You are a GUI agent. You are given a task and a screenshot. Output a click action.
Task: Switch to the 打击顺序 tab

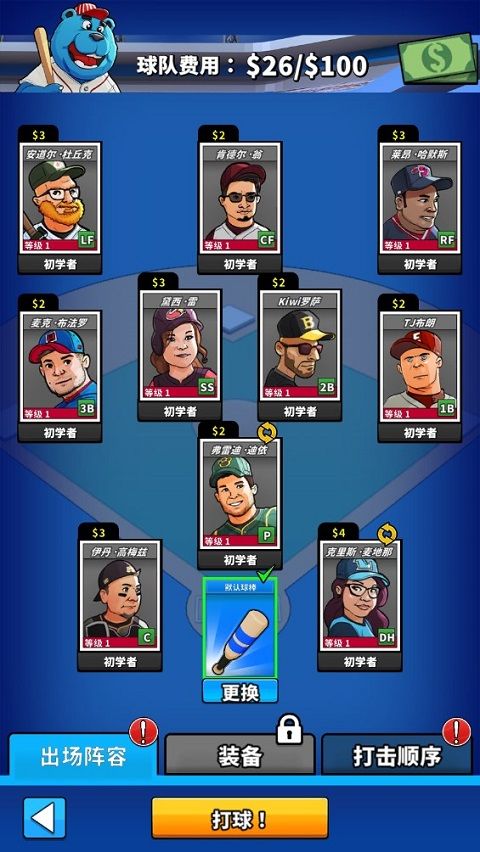[x=397, y=755]
